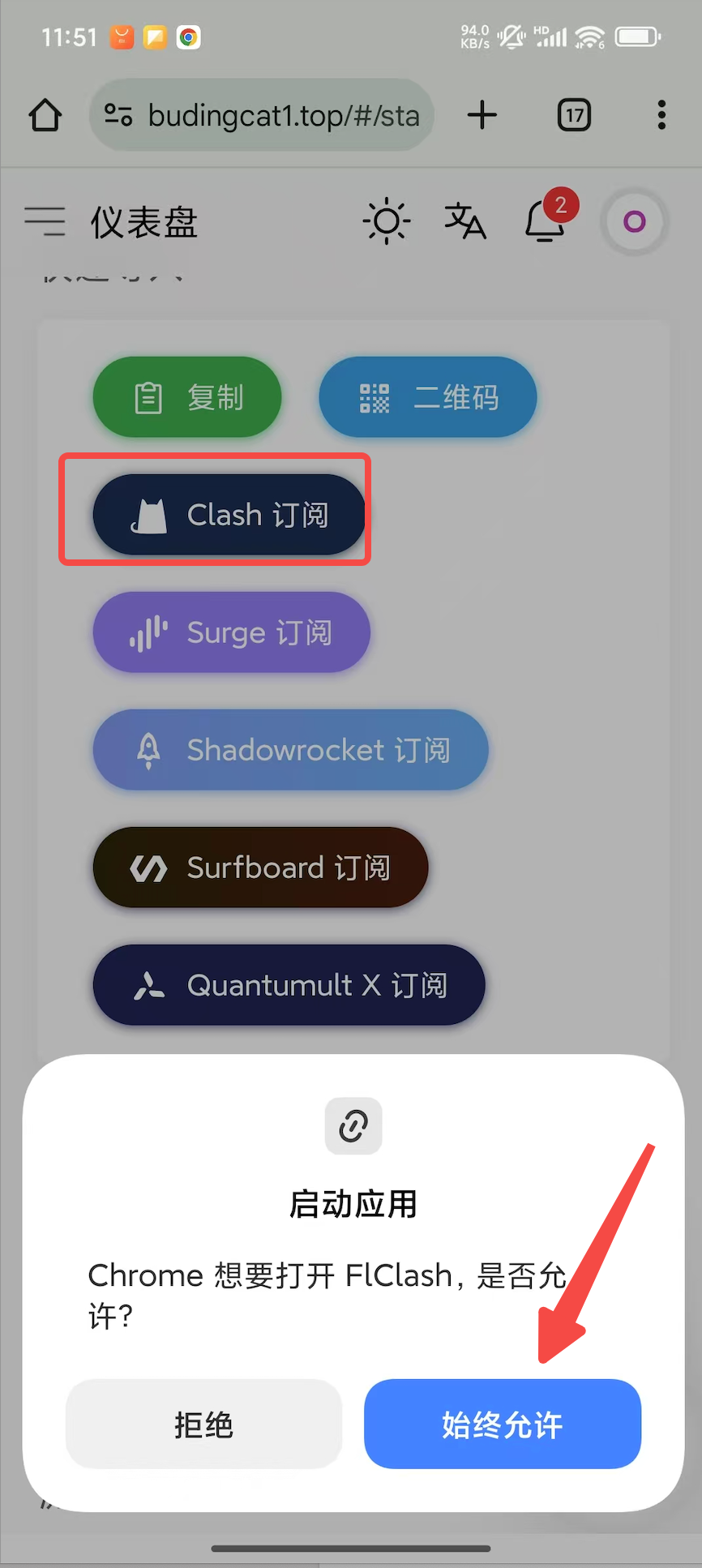This screenshot has height=1568, width=702.
Task: Select Surge 订阅 import option
Action: [231, 632]
